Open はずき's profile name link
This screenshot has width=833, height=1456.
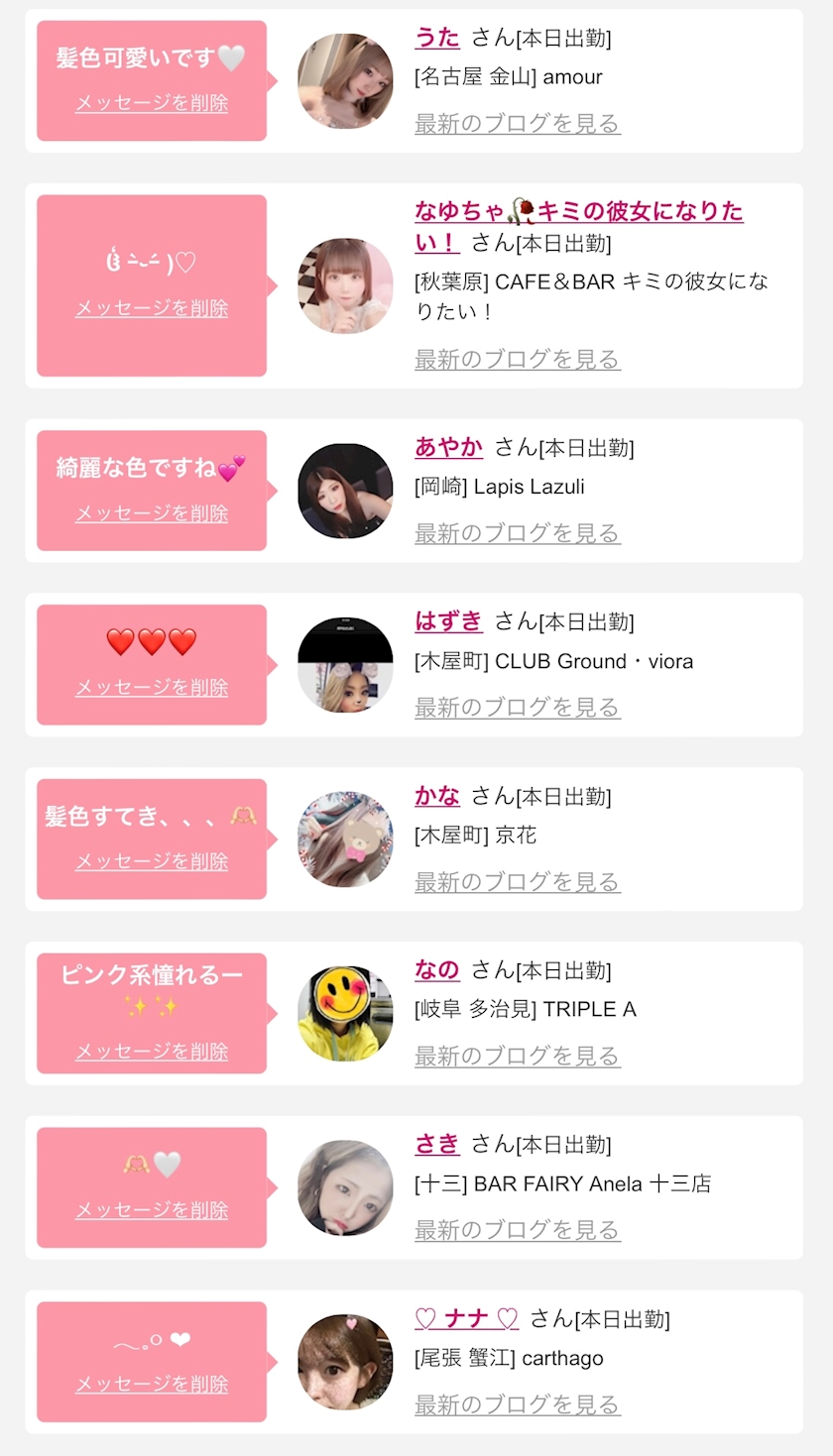tap(449, 621)
